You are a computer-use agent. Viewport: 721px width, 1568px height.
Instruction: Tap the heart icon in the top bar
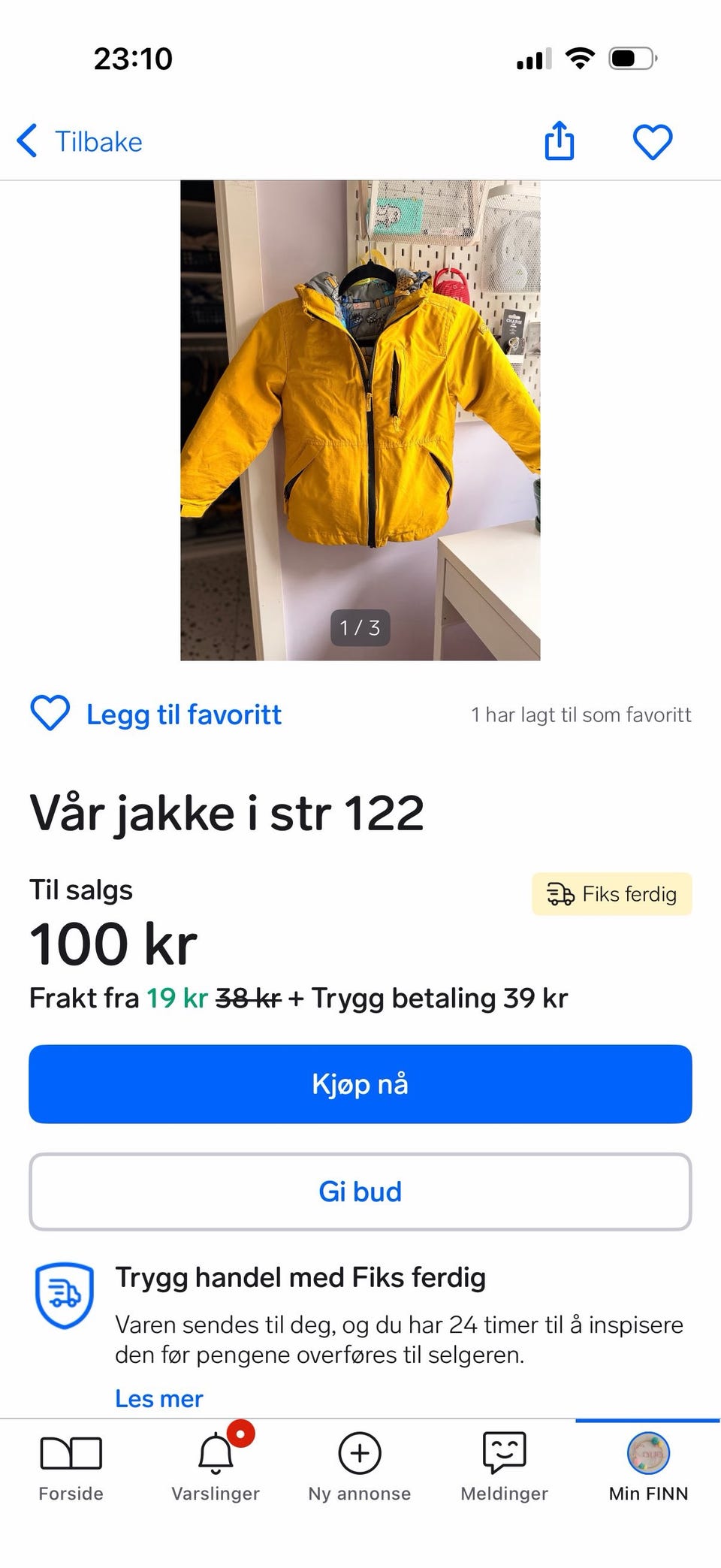click(652, 141)
